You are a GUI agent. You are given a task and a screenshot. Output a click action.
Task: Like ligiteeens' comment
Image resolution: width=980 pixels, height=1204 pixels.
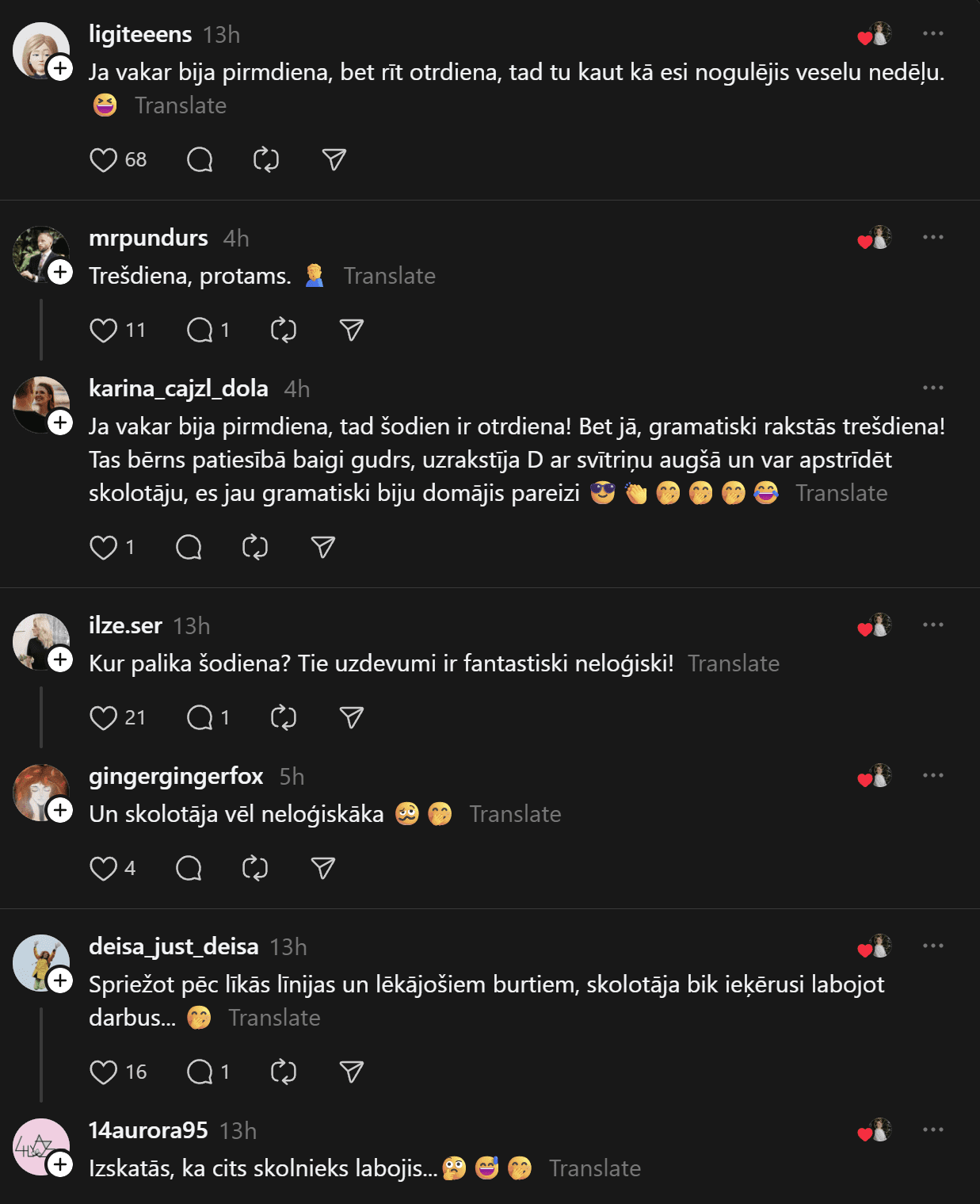pyautogui.click(x=104, y=159)
